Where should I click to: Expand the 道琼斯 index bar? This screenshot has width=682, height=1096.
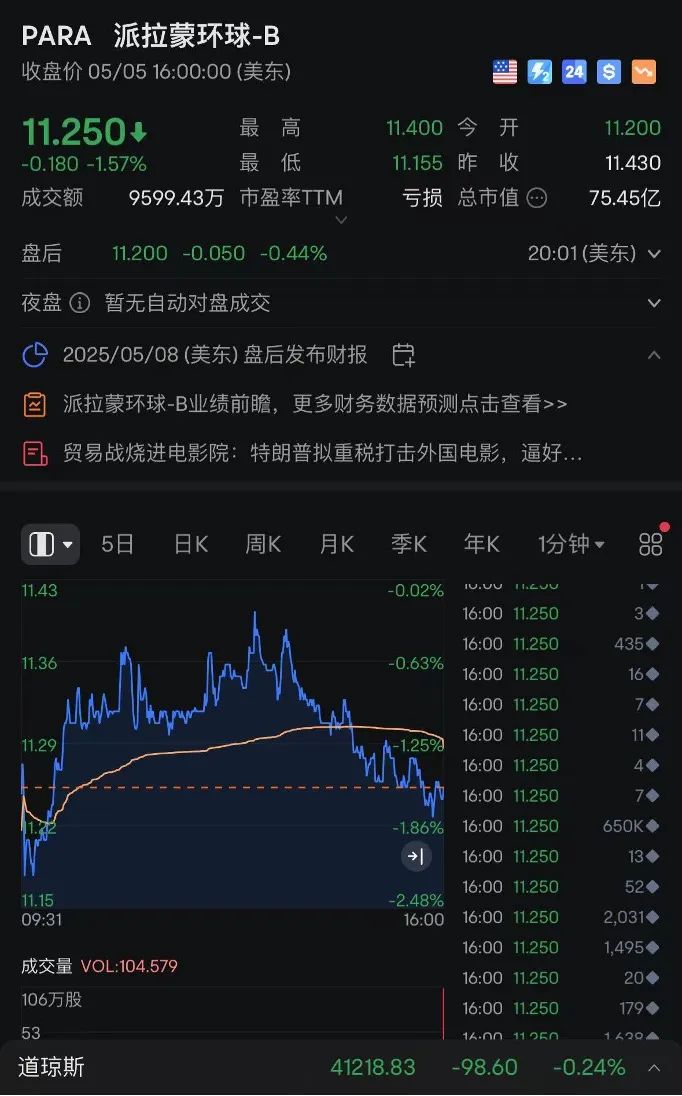654,1068
